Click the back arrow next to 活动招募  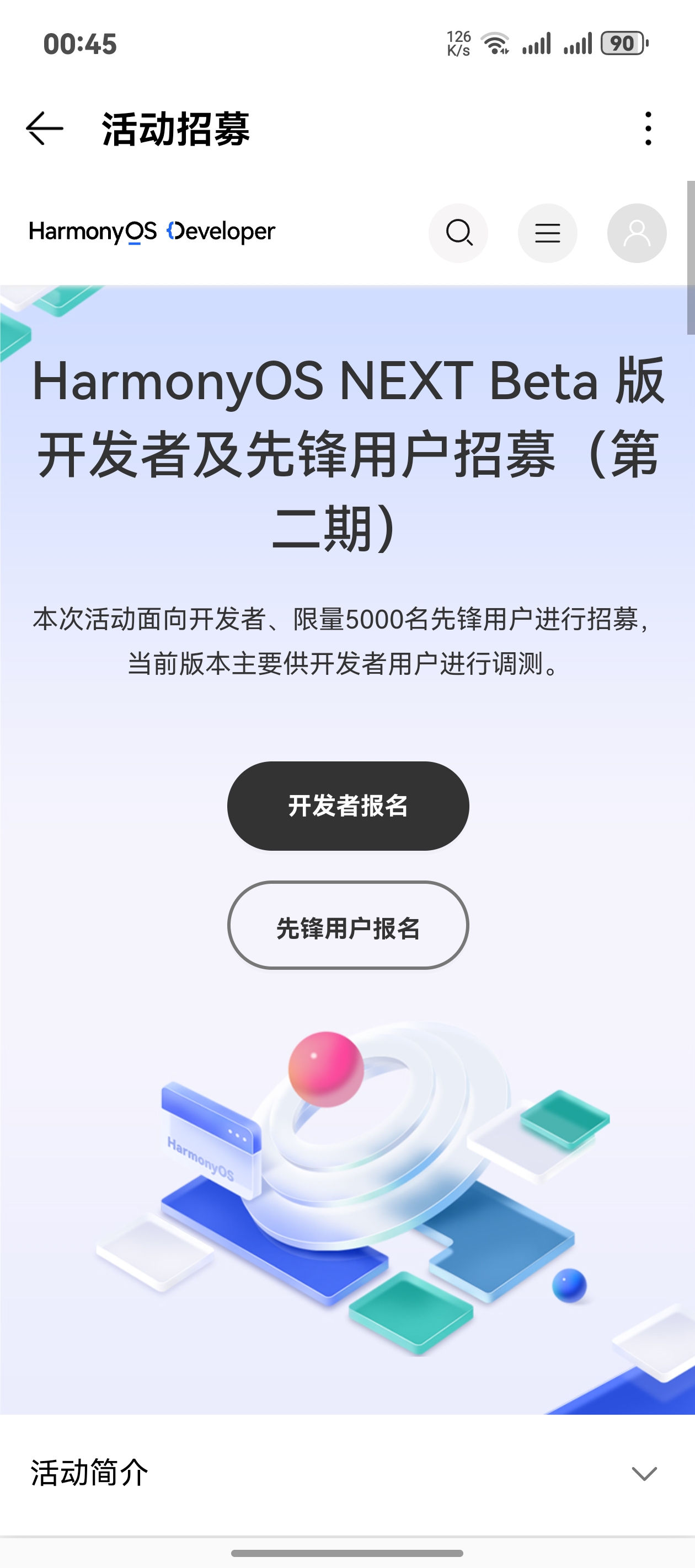[x=44, y=129]
